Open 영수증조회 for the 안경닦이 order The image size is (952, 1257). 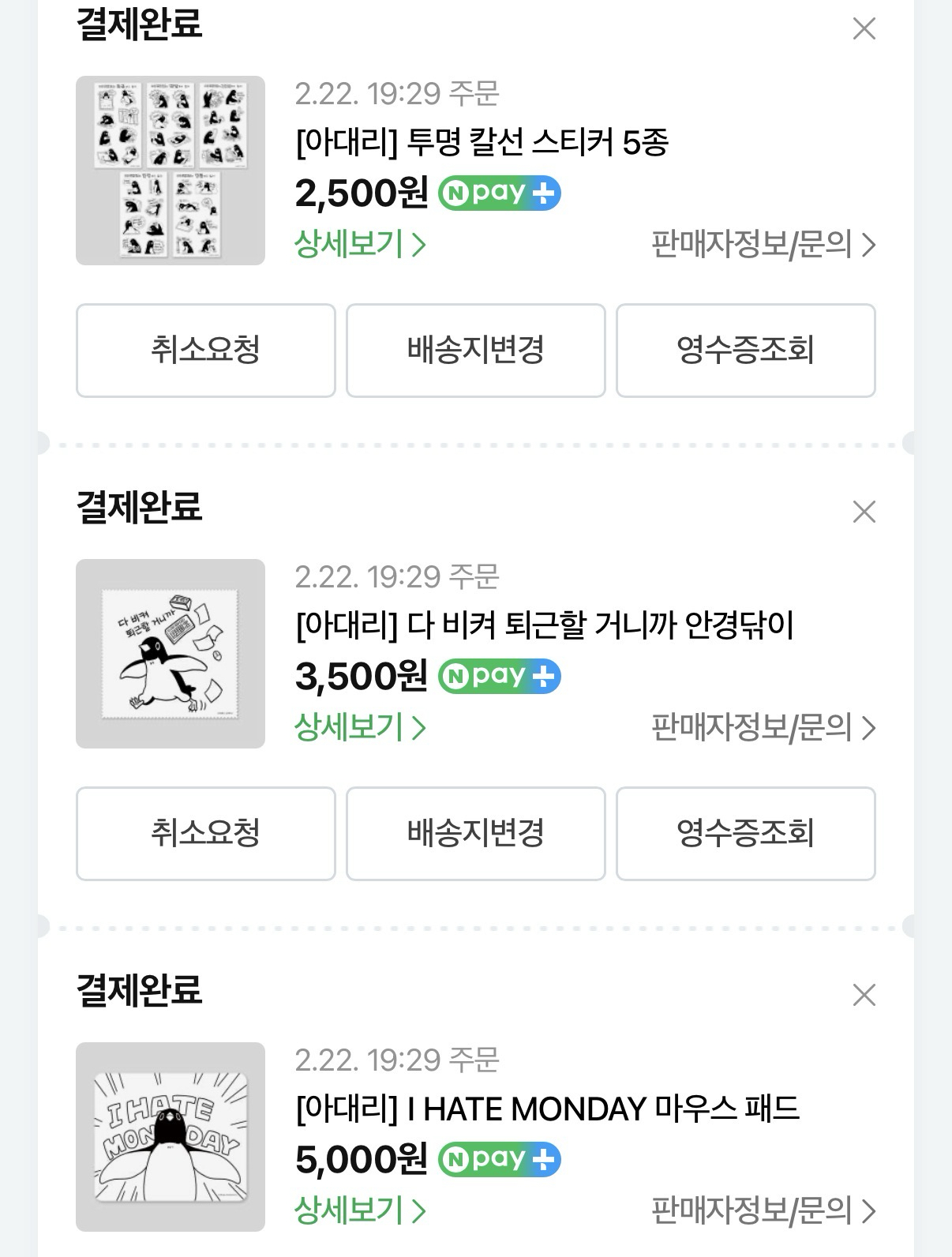pyautogui.click(x=745, y=834)
